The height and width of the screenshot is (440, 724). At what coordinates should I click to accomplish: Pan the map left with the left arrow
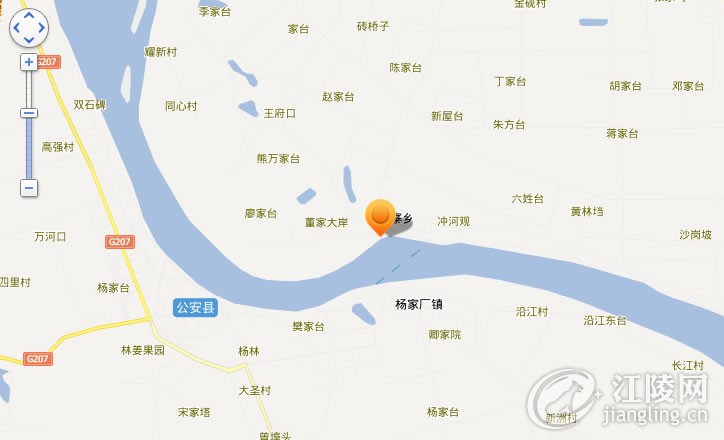tap(17, 29)
